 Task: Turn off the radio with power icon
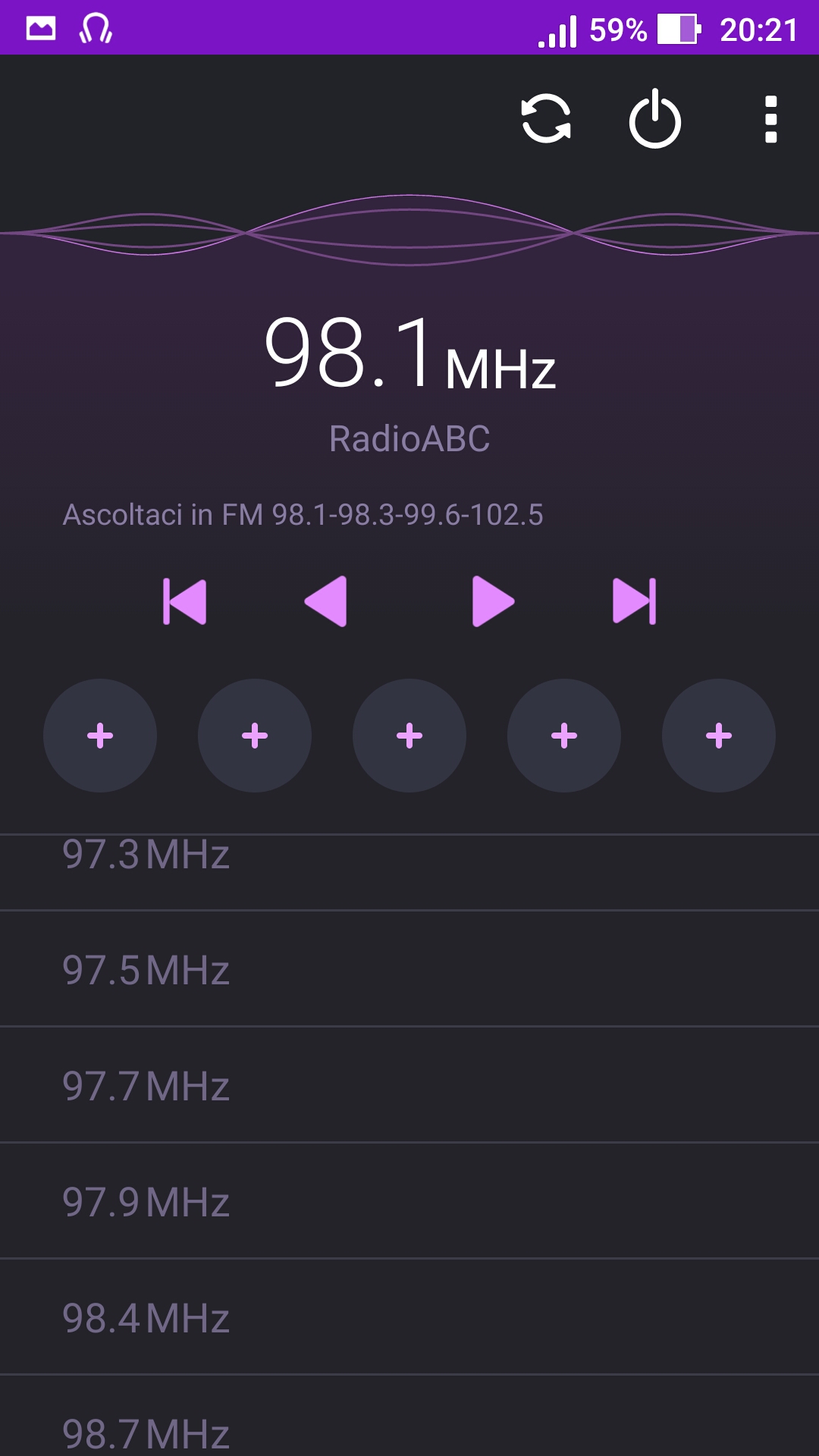coord(655,119)
